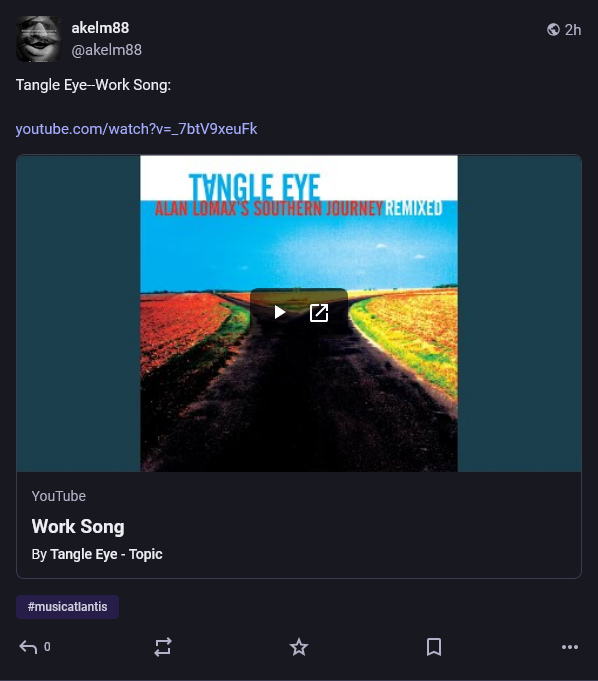Image resolution: width=598 pixels, height=681 pixels.
Task: Open the three-dot more menu
Action: tap(569, 647)
